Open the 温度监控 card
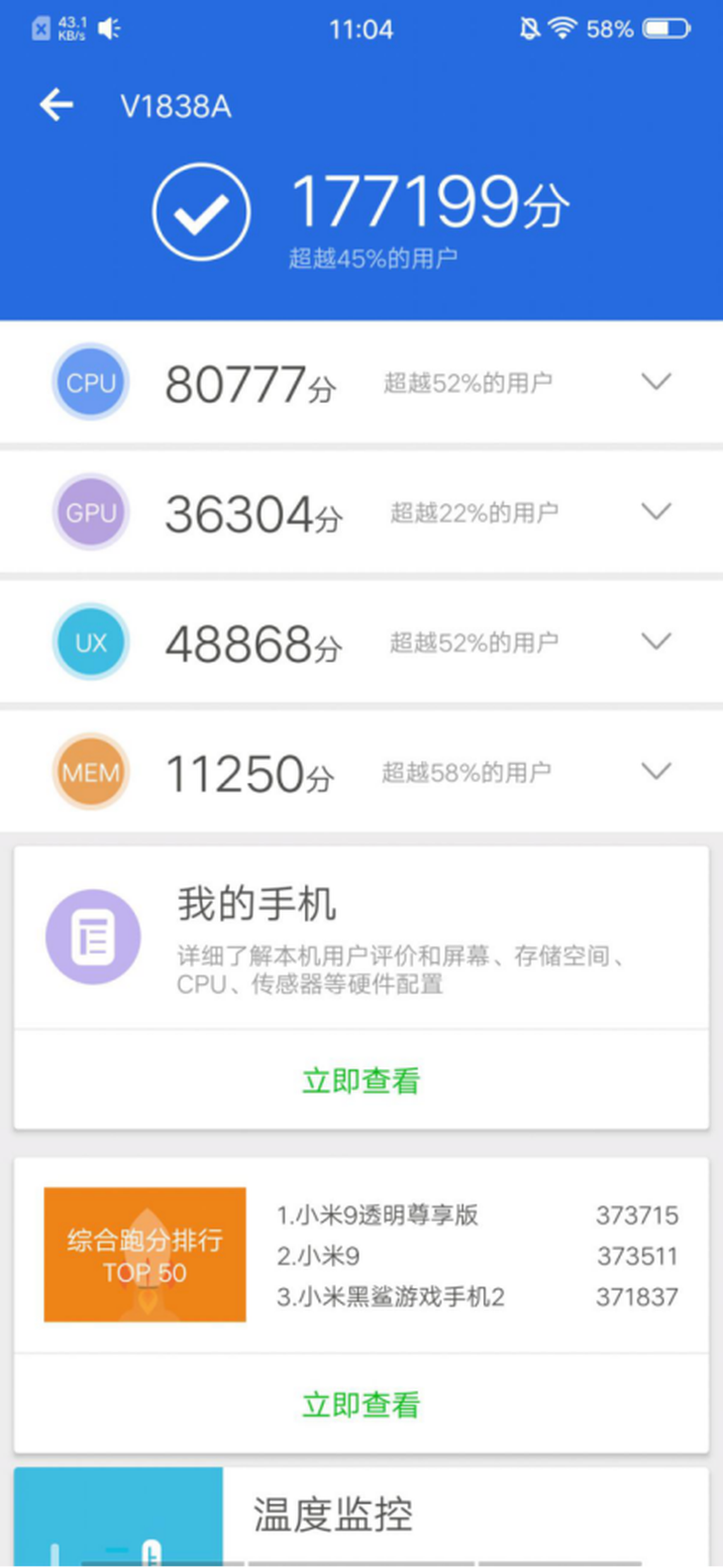 pyautogui.click(x=361, y=1517)
